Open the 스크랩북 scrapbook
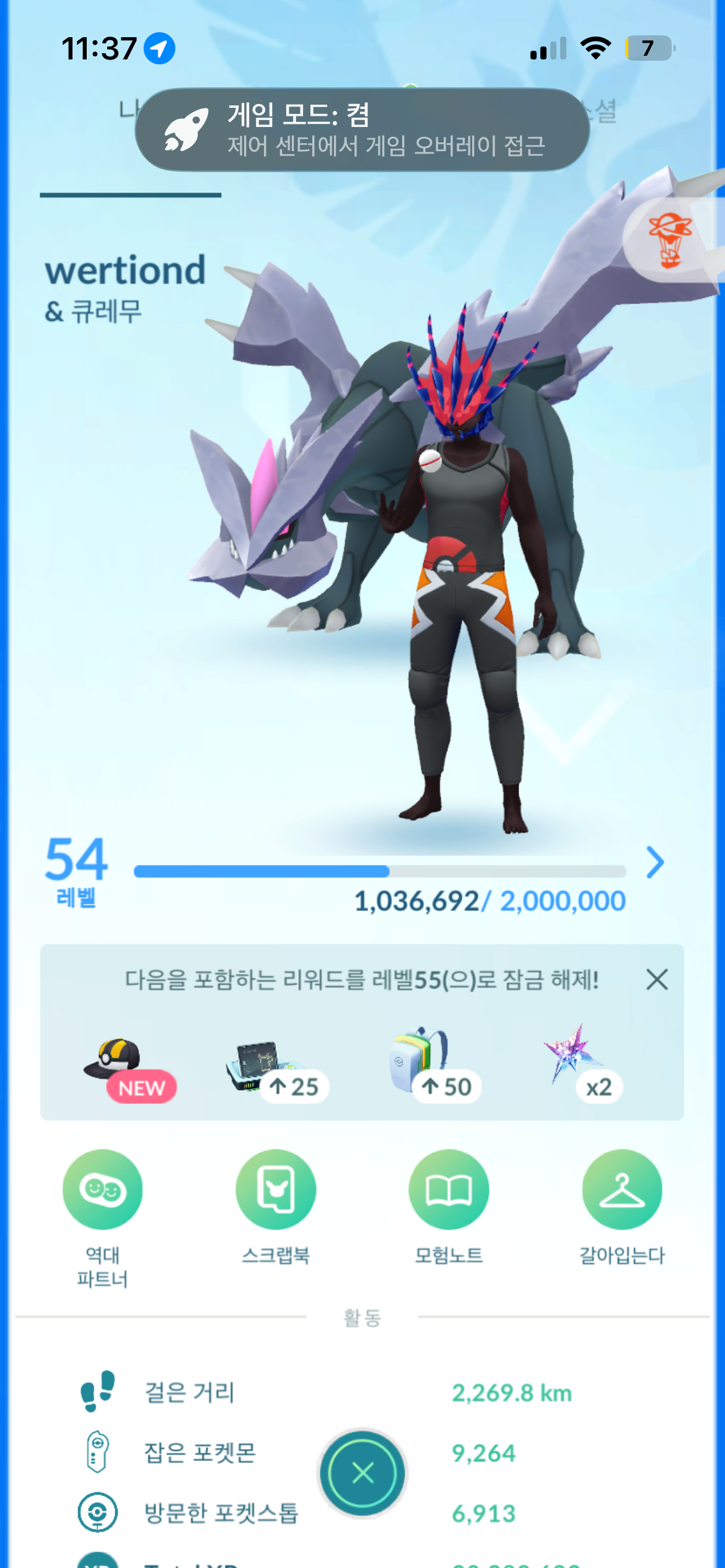 pos(276,1190)
